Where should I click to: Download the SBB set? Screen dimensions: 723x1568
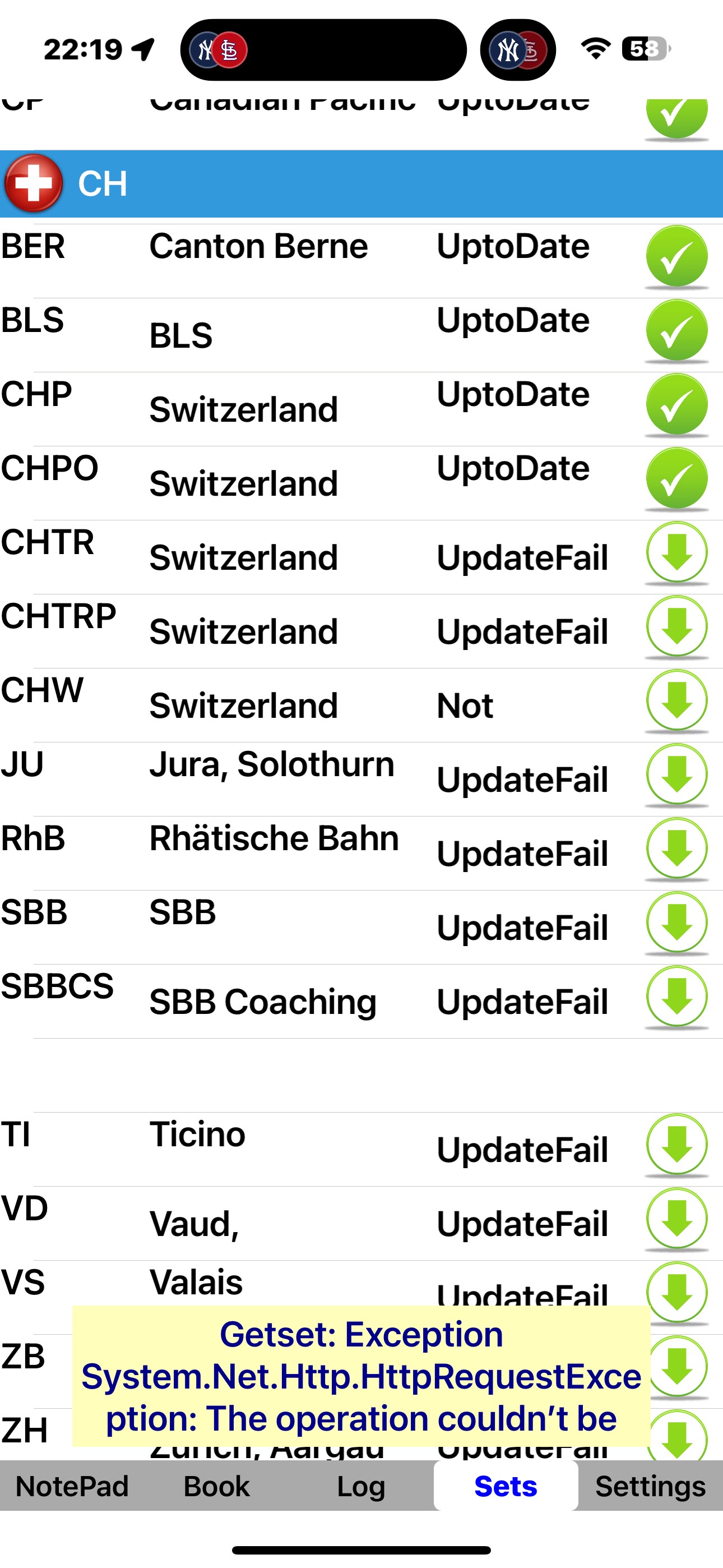pyautogui.click(x=676, y=923)
